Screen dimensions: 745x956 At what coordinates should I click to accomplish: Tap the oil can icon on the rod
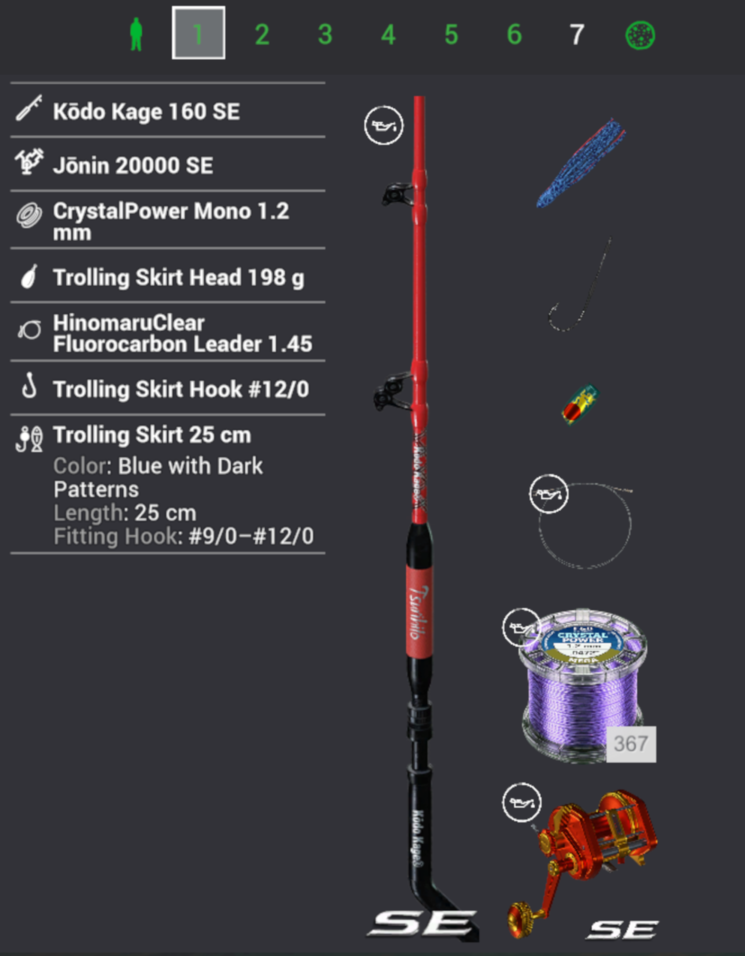point(383,127)
